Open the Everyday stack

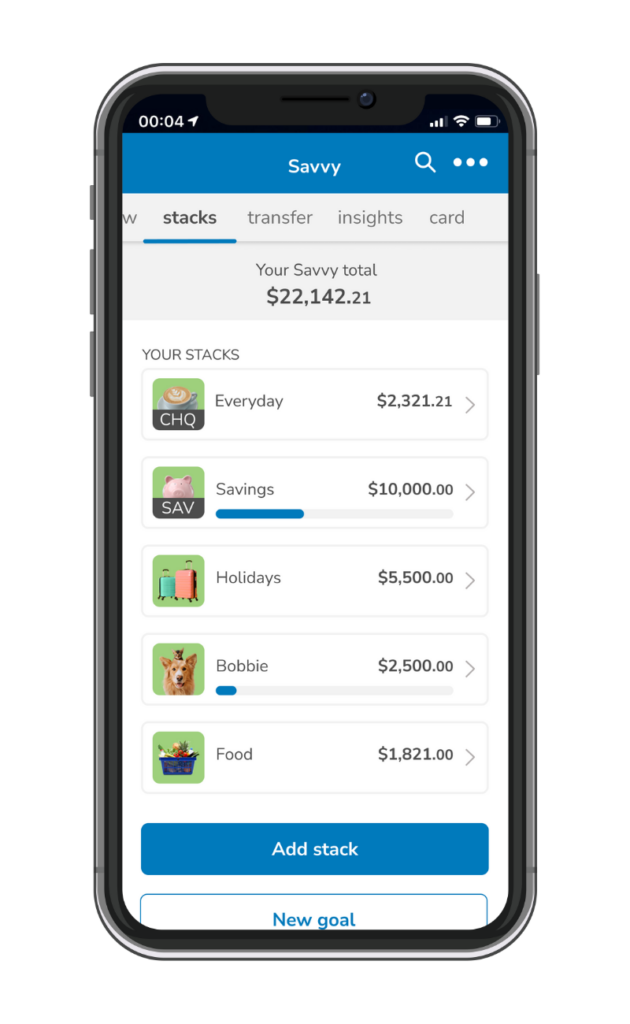(x=314, y=404)
